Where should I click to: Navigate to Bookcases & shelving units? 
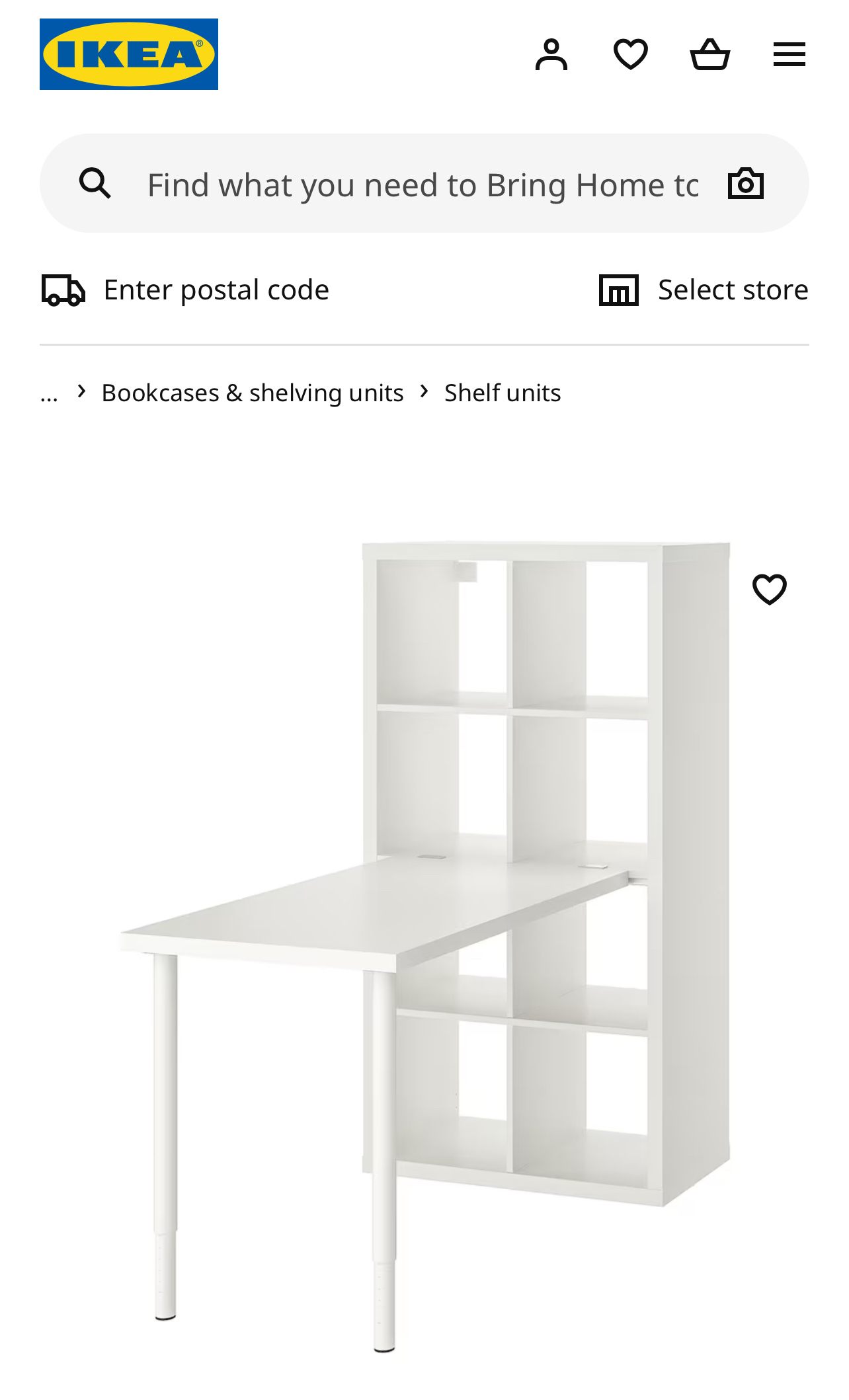(251, 391)
